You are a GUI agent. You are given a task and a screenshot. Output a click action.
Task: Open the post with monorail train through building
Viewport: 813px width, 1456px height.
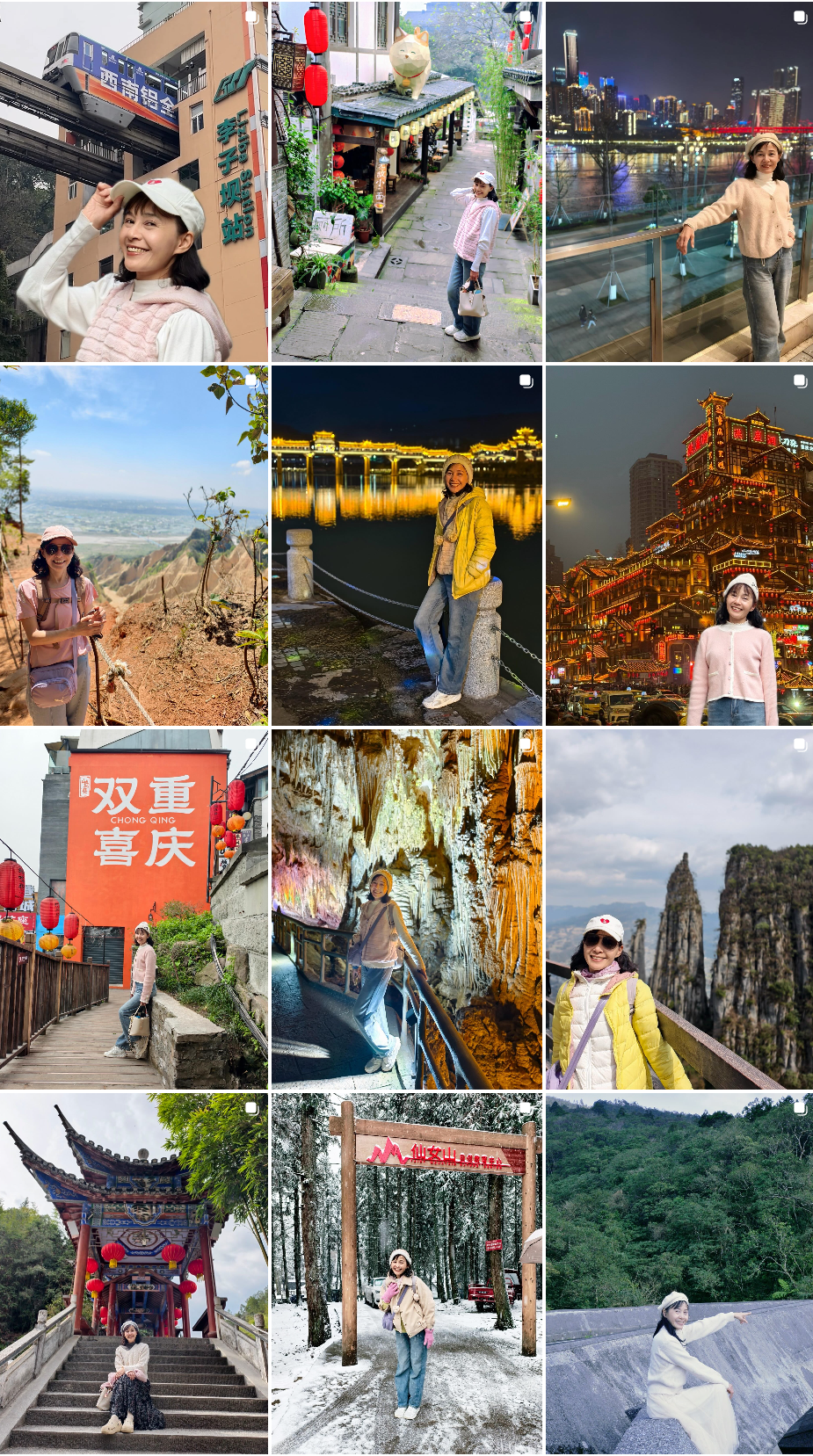click(x=134, y=182)
